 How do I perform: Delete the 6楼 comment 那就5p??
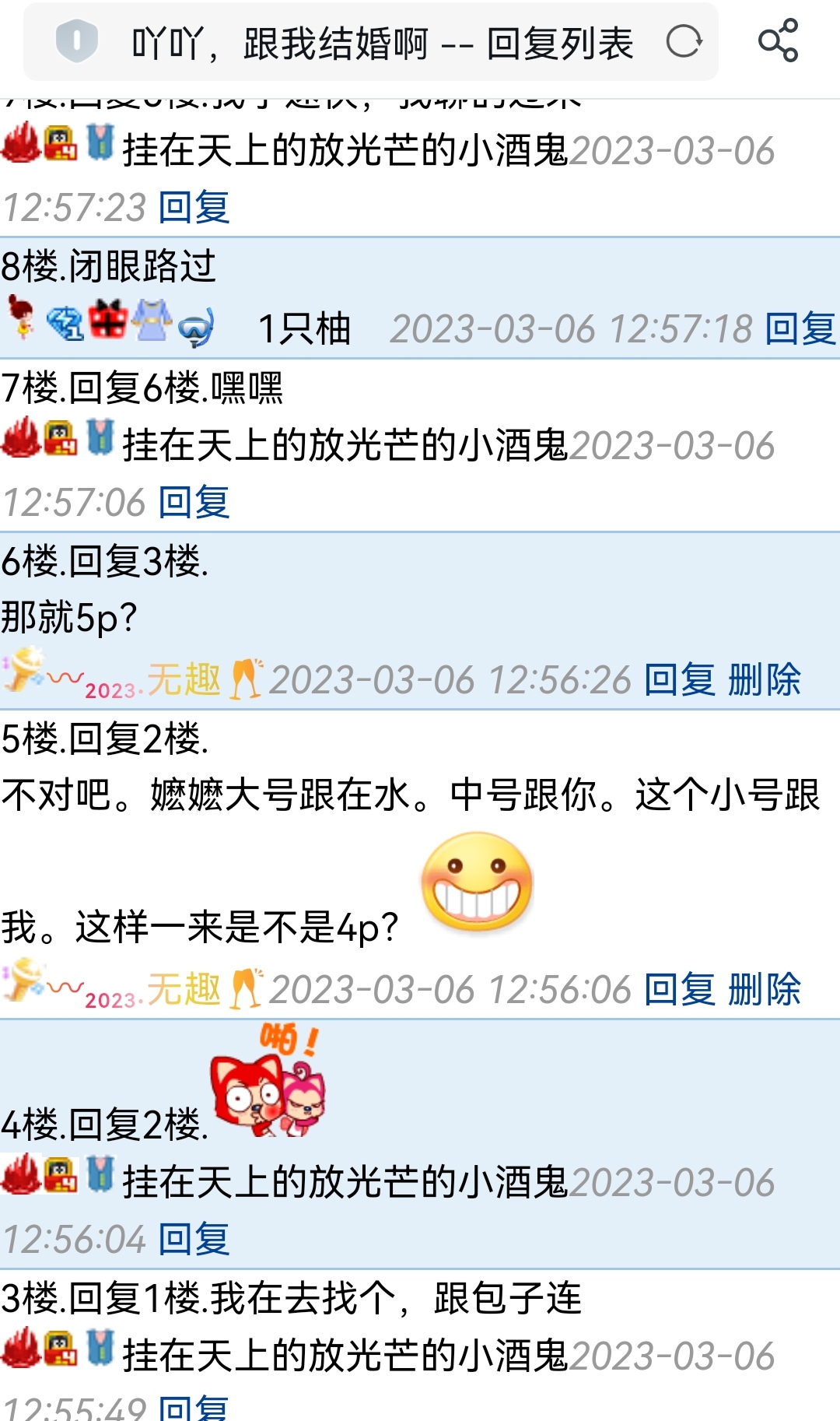[x=764, y=680]
